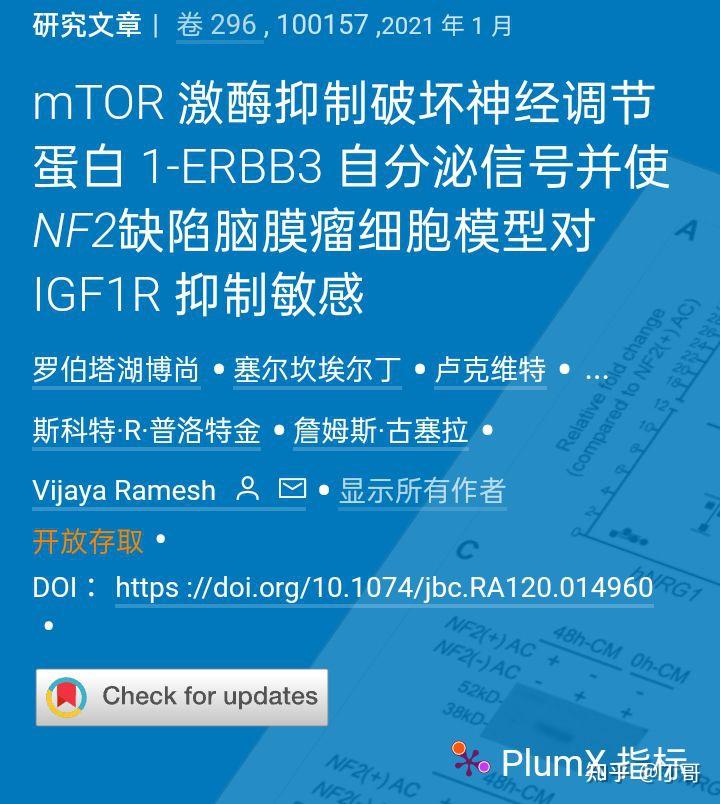Image resolution: width=720 pixels, height=804 pixels.
Task: Expand 显示所有作者 to show all authors
Action: click(x=425, y=490)
